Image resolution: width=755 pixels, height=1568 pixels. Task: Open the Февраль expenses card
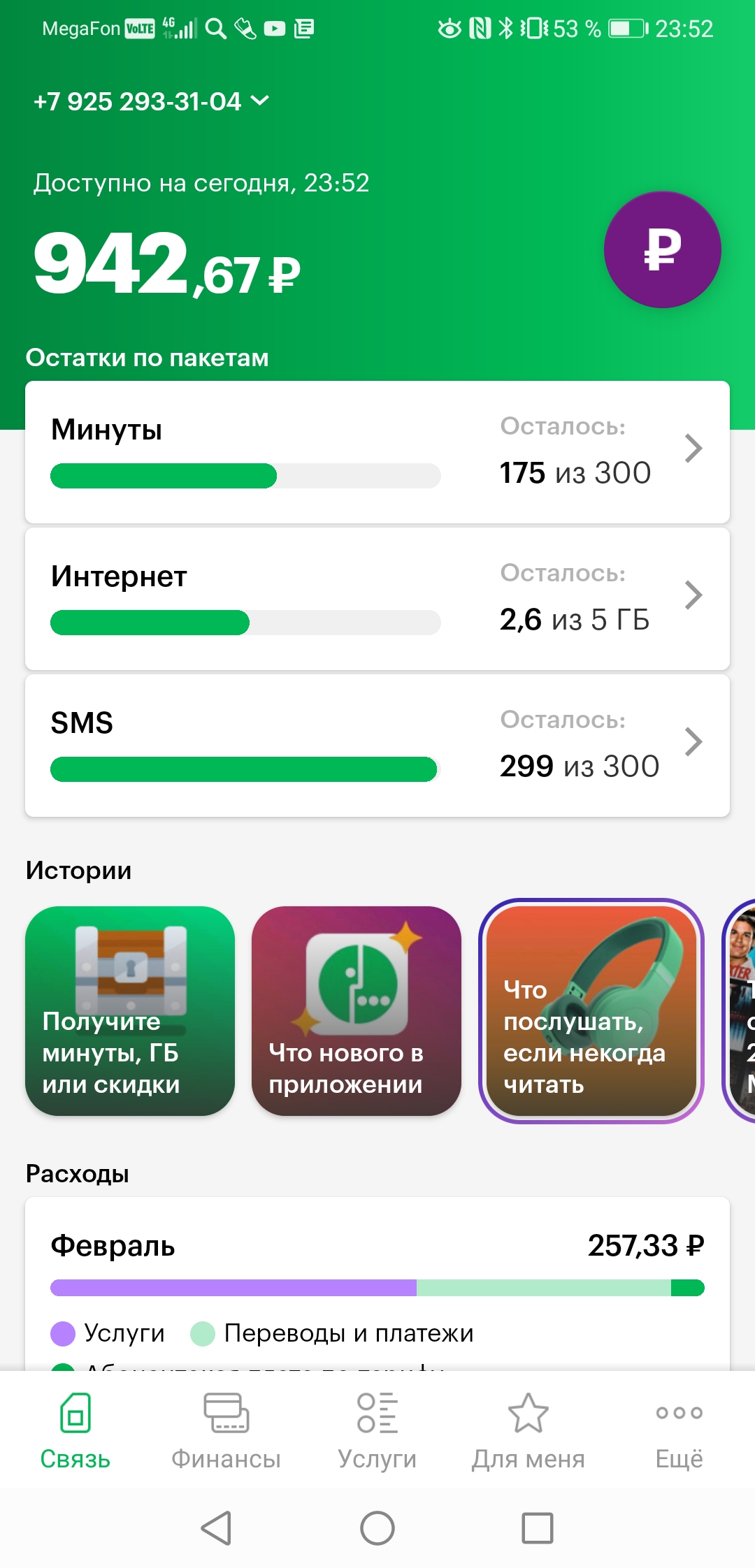click(x=377, y=1258)
